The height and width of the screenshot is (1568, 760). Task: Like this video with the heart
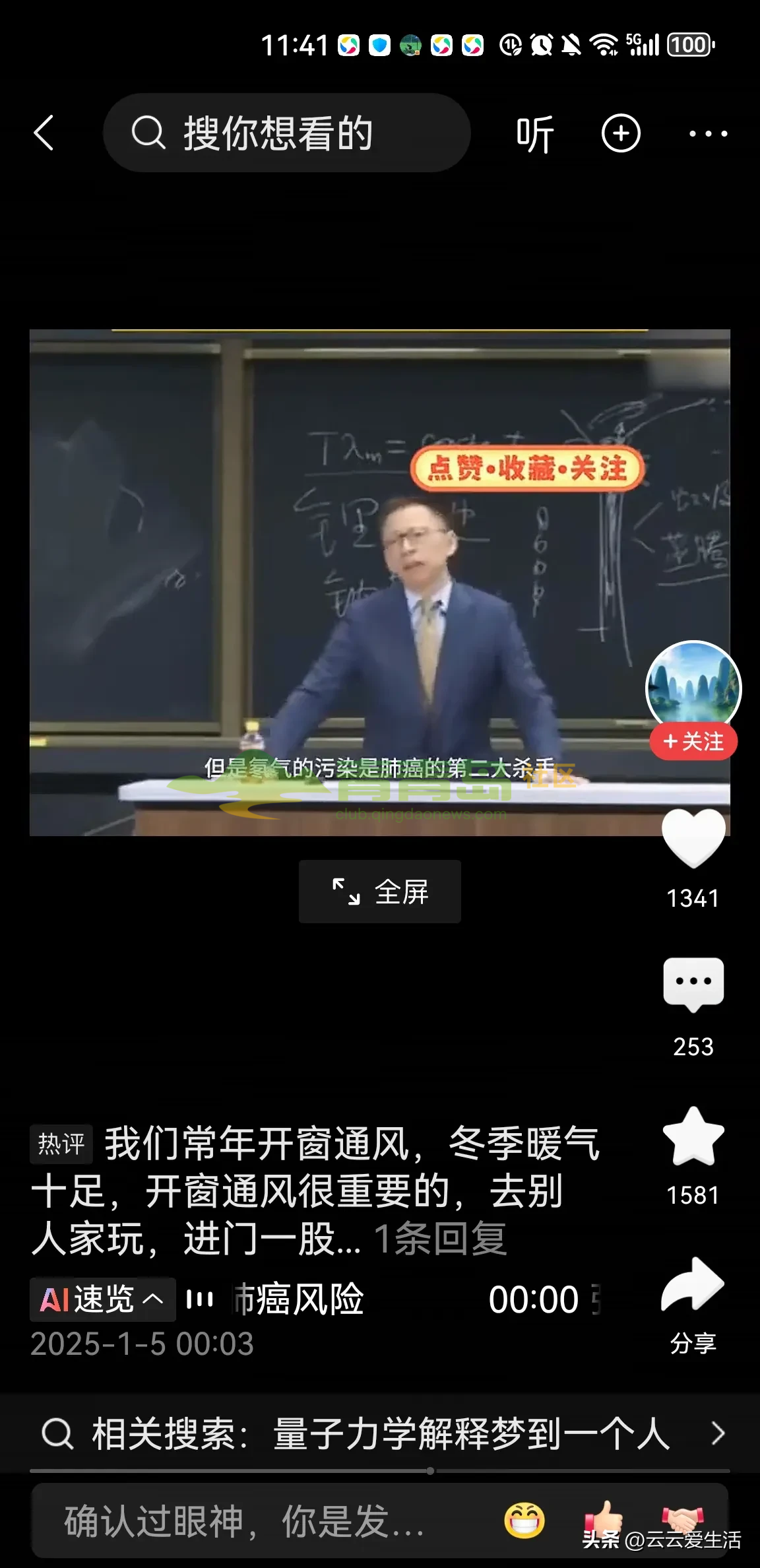pos(693,838)
